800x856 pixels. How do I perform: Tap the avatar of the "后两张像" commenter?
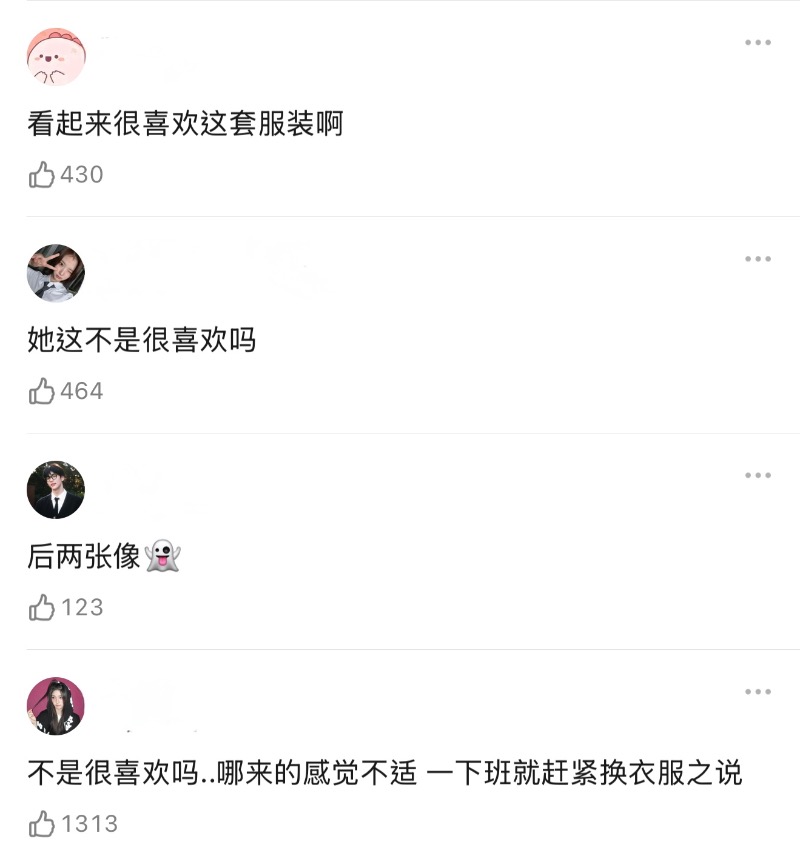coord(56,490)
